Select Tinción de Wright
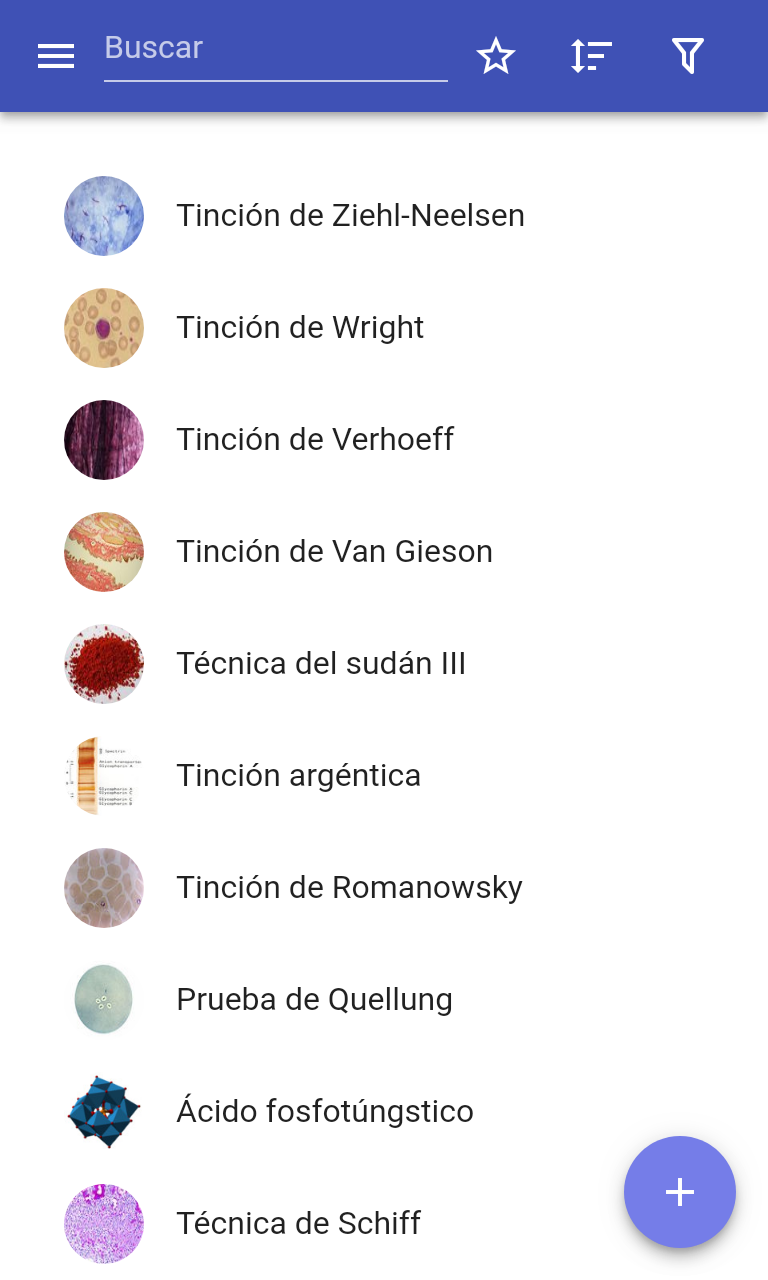The height and width of the screenshot is (1280, 768). pyautogui.click(x=300, y=328)
